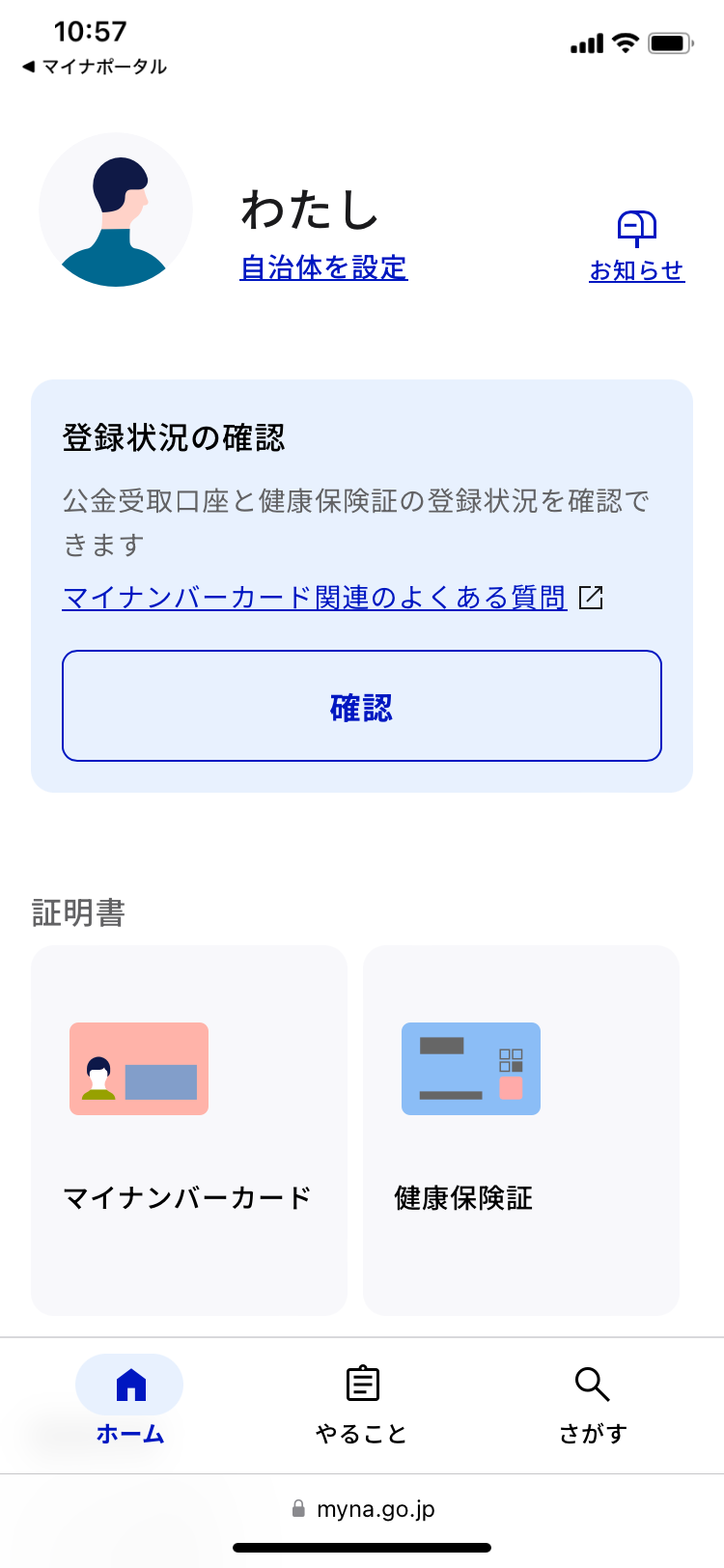The width and height of the screenshot is (724, 1568).
Task: Open the 自治体を設定 link
Action: coord(323,270)
